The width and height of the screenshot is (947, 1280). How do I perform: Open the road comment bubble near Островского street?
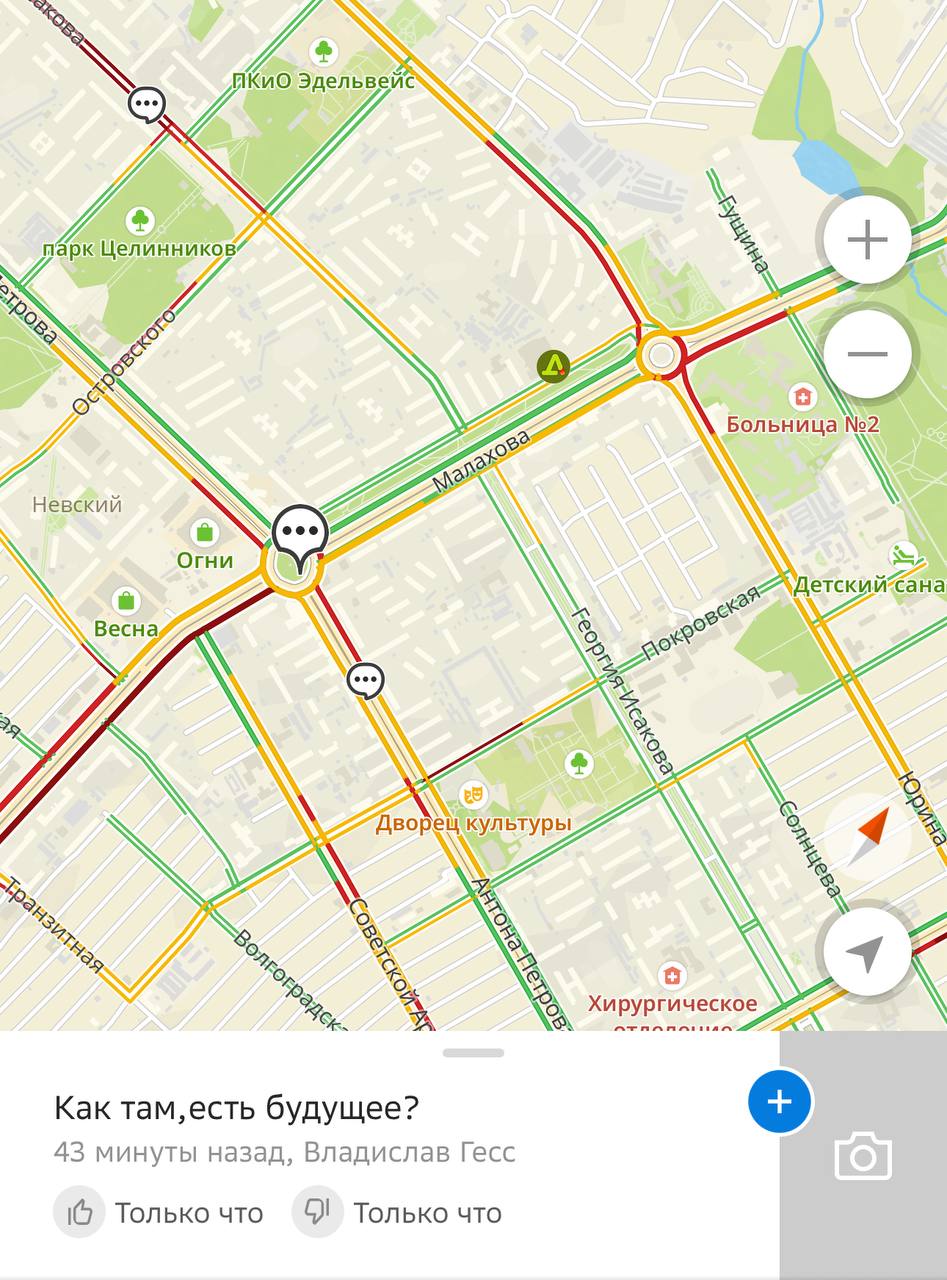(147, 103)
